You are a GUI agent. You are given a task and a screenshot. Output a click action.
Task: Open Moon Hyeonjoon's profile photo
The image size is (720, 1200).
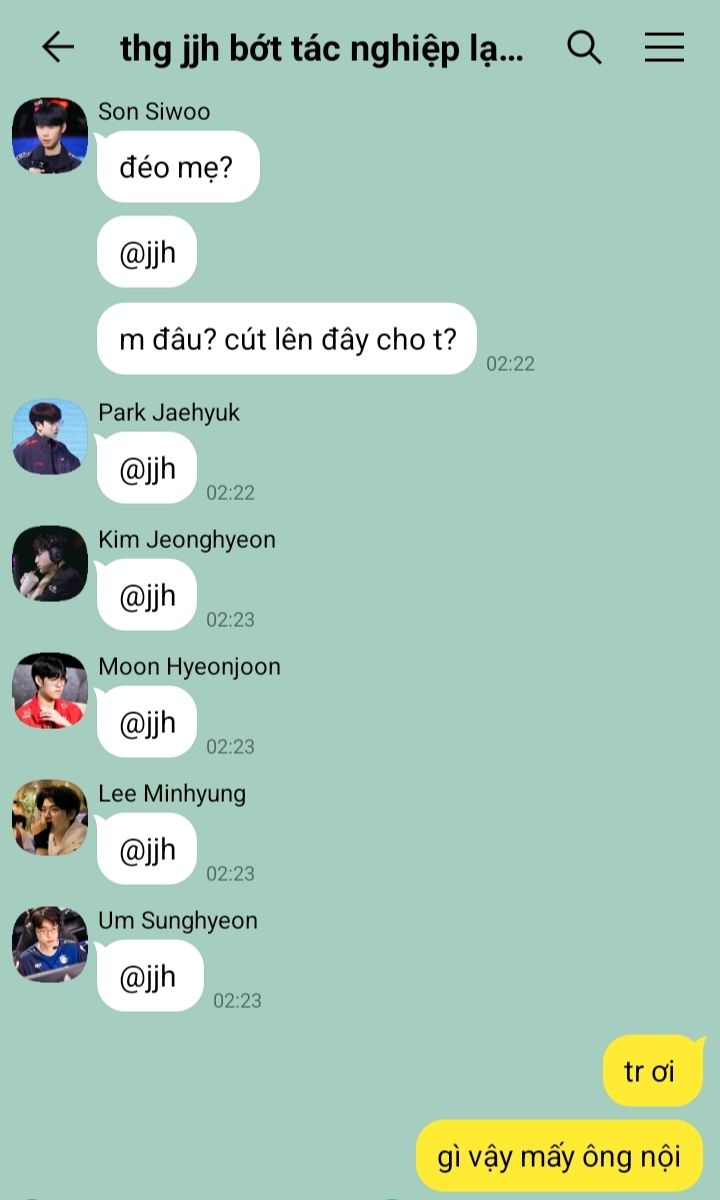tap(50, 691)
